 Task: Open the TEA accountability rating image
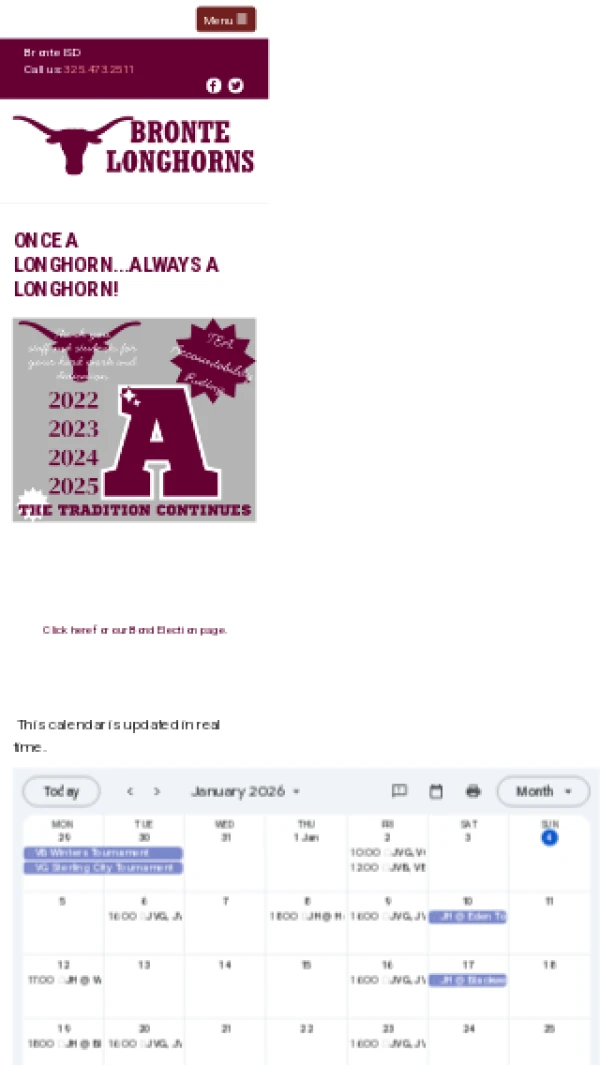(x=134, y=420)
